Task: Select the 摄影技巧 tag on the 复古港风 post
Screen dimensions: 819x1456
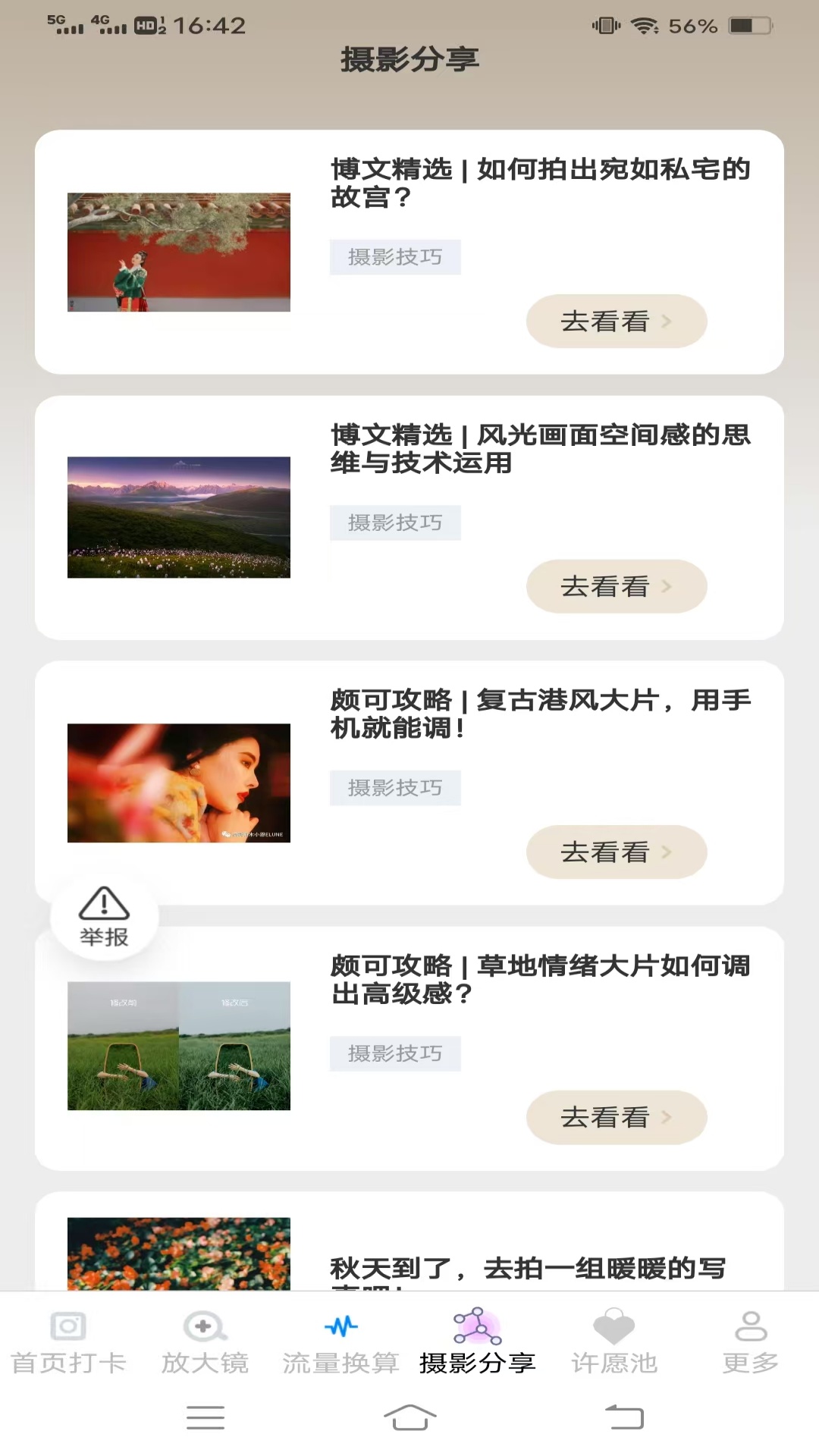Action: 395,788
